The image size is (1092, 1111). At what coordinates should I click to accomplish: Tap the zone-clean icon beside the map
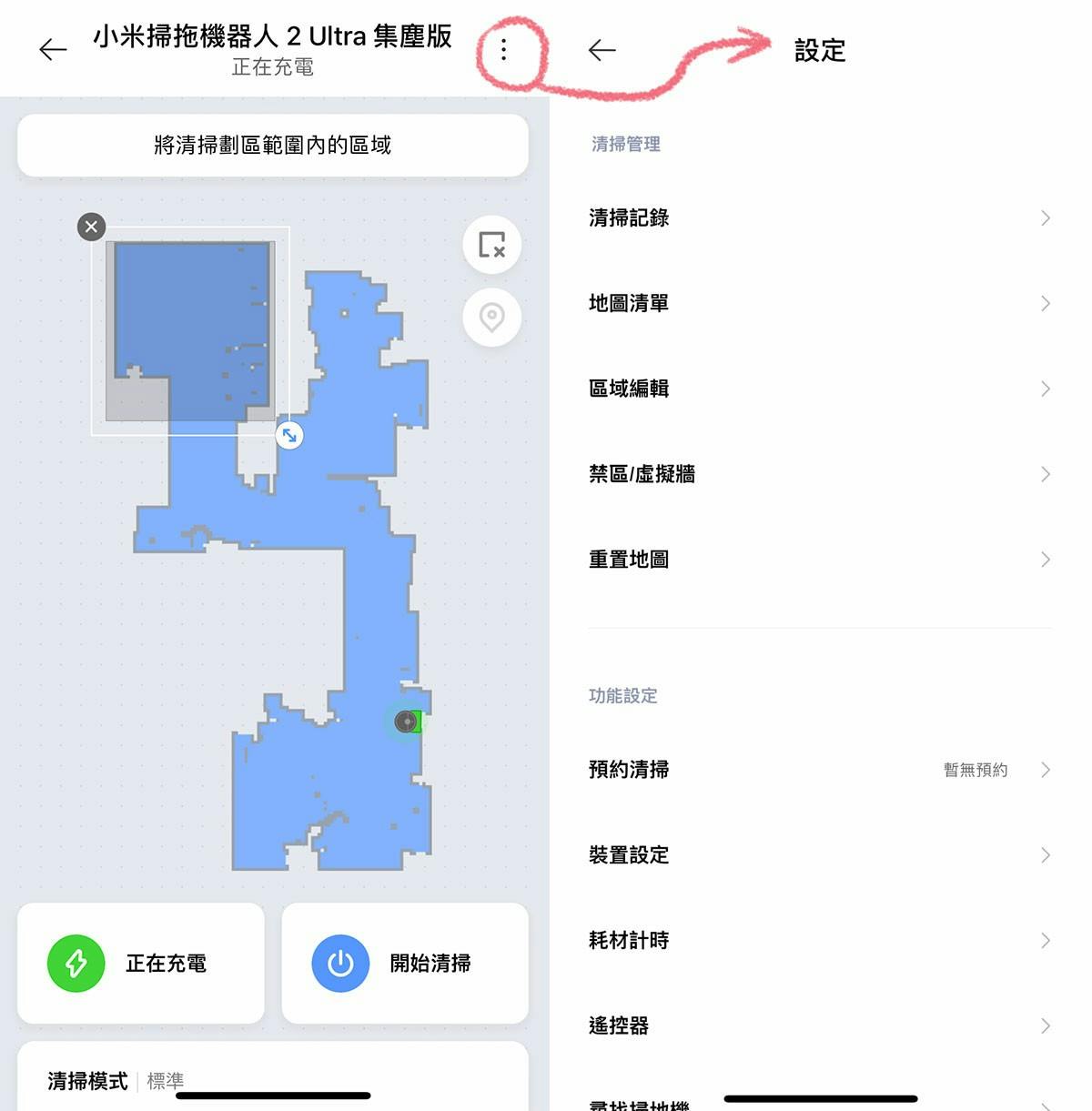[x=491, y=245]
